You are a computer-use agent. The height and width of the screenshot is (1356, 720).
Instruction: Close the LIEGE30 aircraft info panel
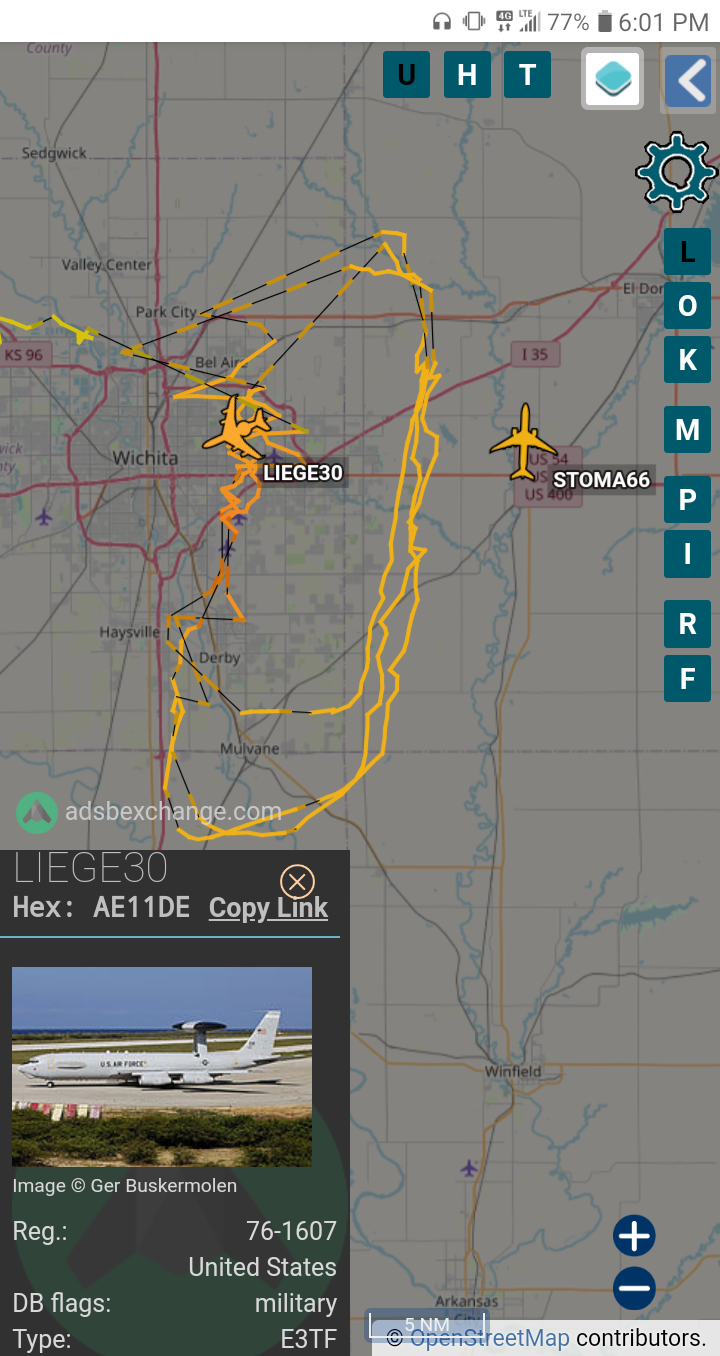coord(297,882)
